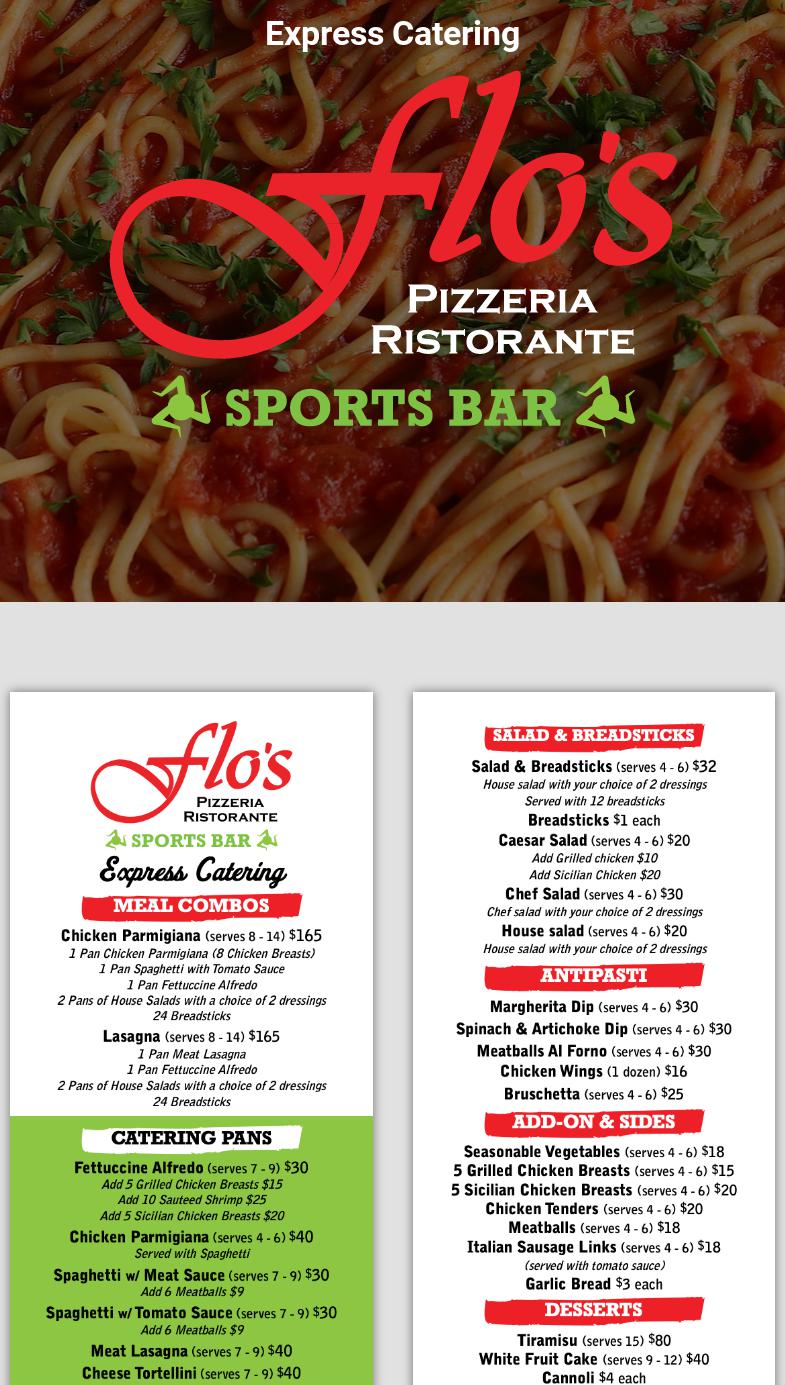
Task: Open the Salad & Breadsticks menu image
Action: (594, 1038)
